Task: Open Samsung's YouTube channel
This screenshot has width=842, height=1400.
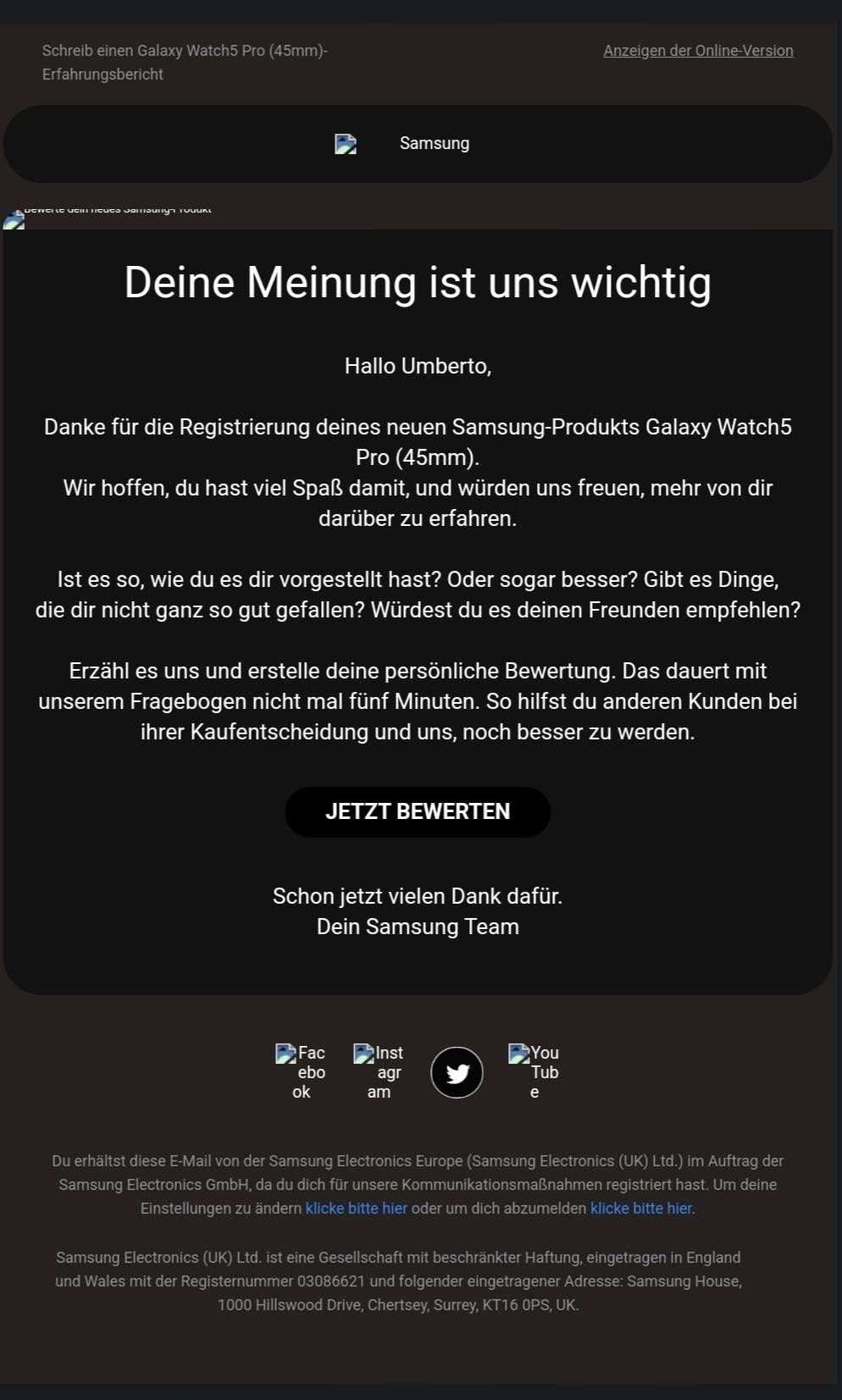Action: tap(534, 1071)
